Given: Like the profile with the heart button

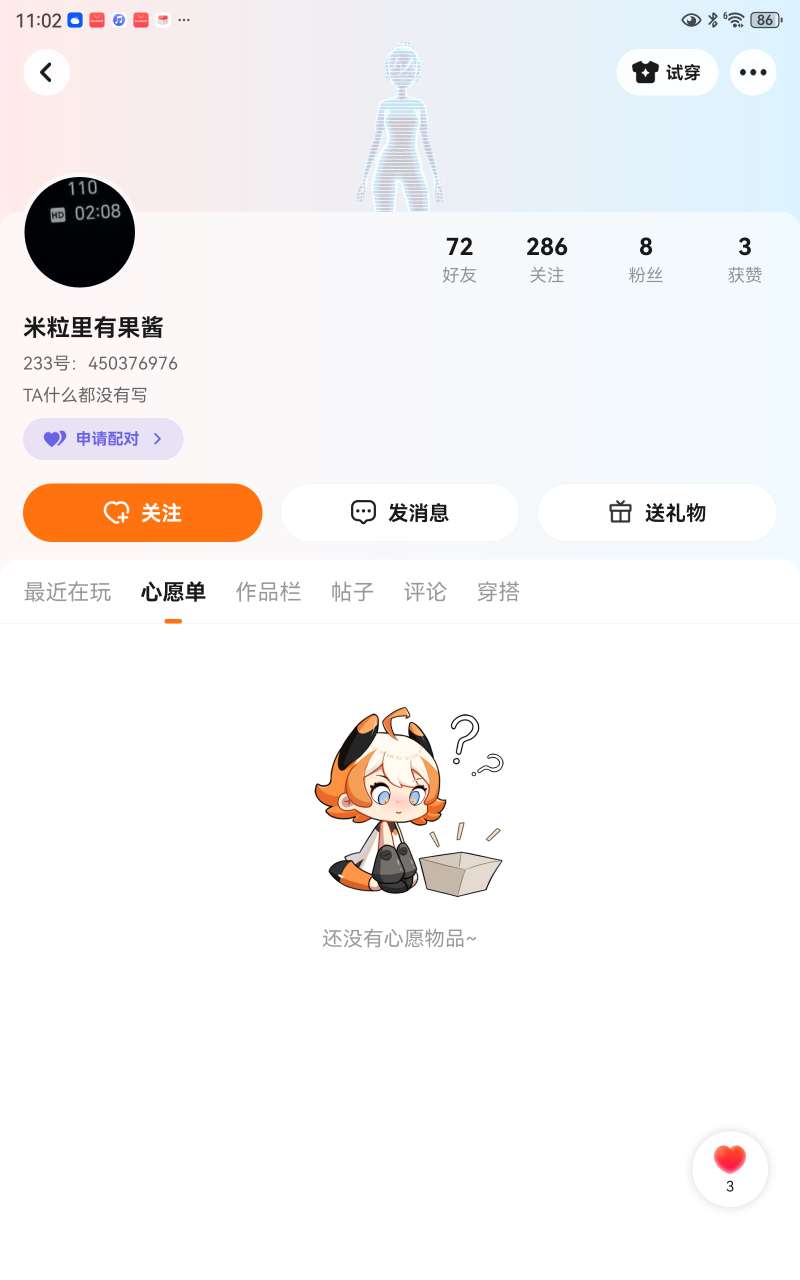Looking at the screenshot, I should [x=730, y=1168].
